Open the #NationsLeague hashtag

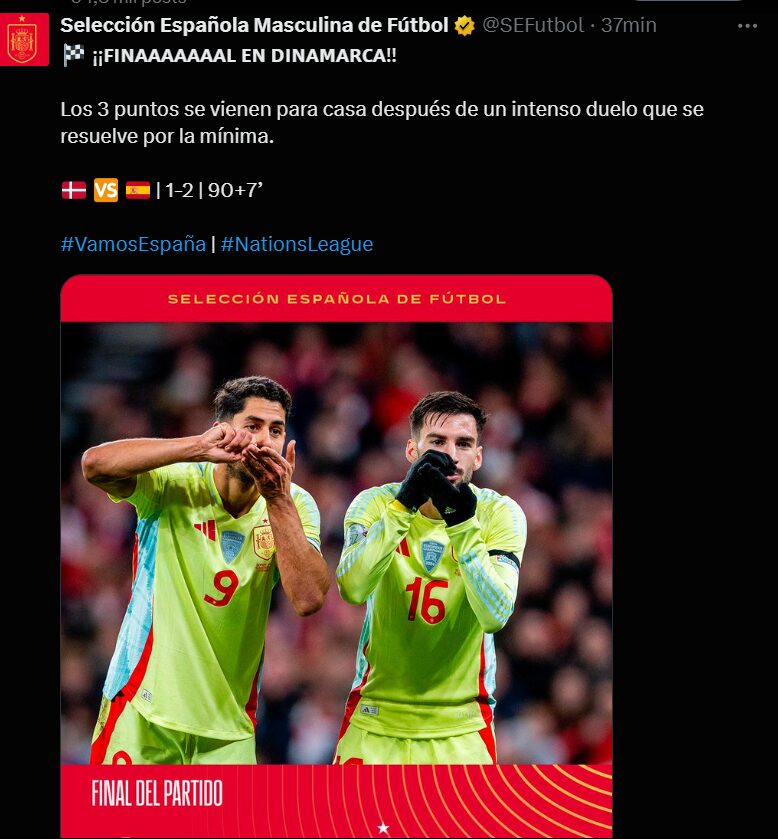tap(297, 244)
